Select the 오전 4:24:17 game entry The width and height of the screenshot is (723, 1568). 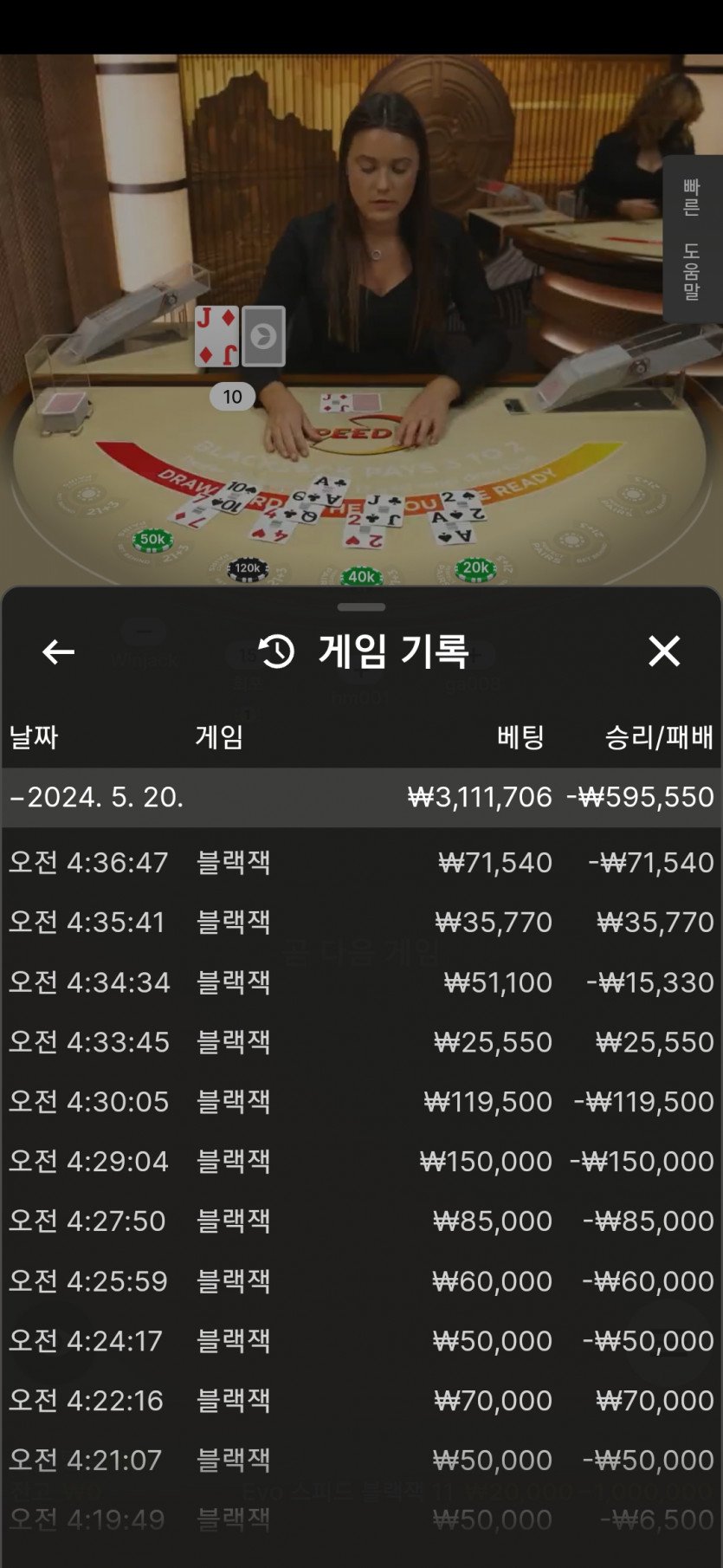tap(361, 1341)
